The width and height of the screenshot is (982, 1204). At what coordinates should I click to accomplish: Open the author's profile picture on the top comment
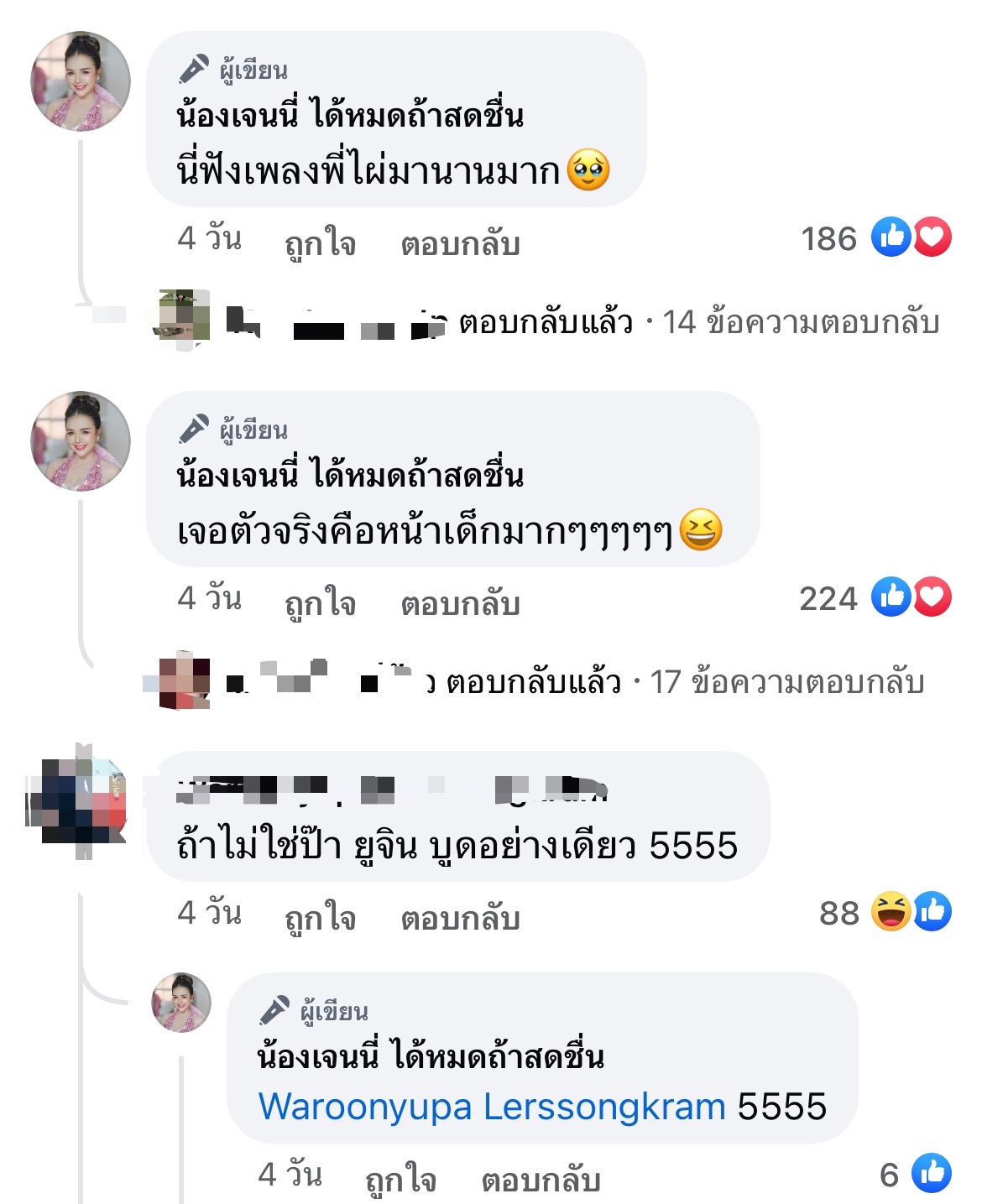(x=81, y=81)
